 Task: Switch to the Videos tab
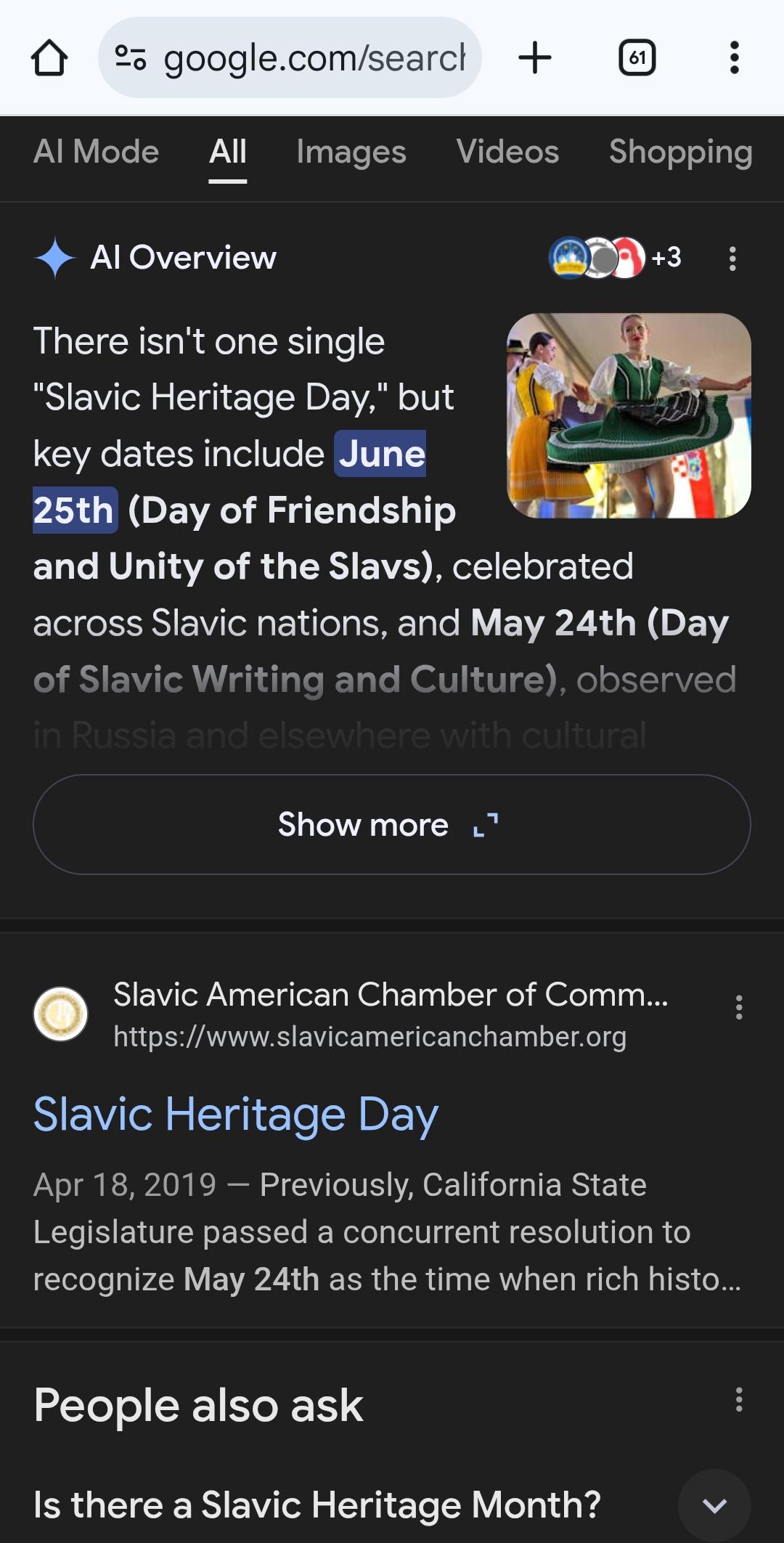[507, 152]
